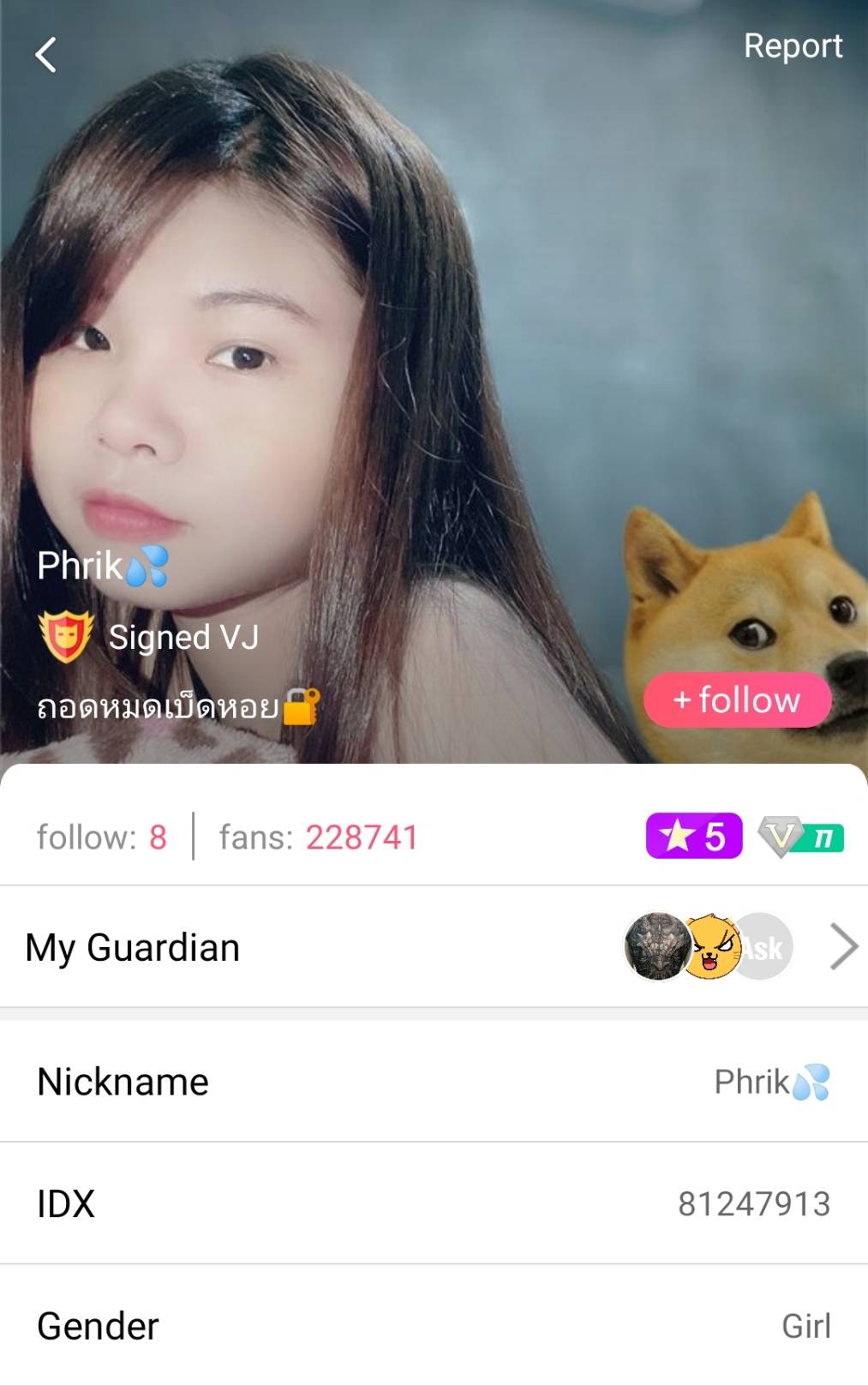View the fans list

click(318, 837)
